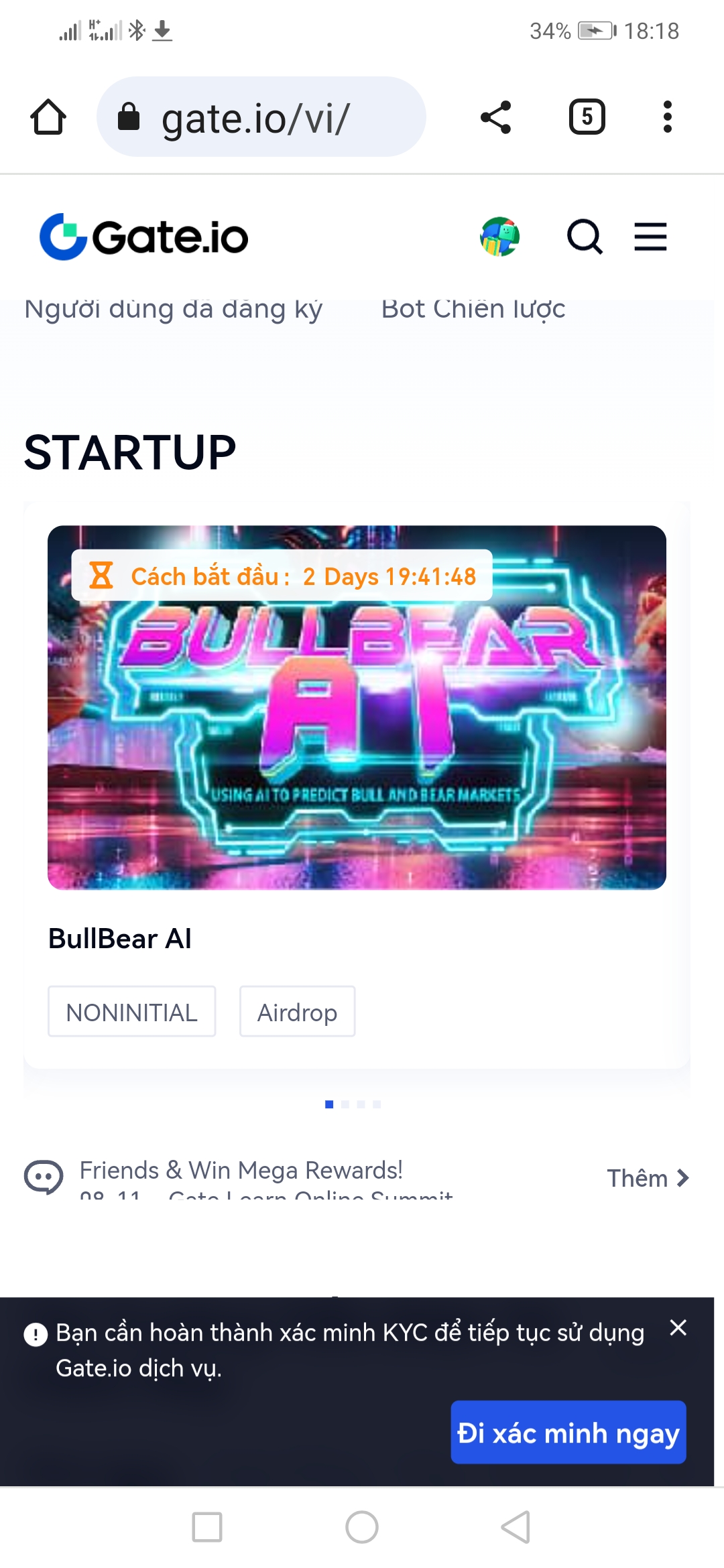This screenshot has width=724, height=1568.
Task: Open the gift rewards icon
Action: coord(500,237)
